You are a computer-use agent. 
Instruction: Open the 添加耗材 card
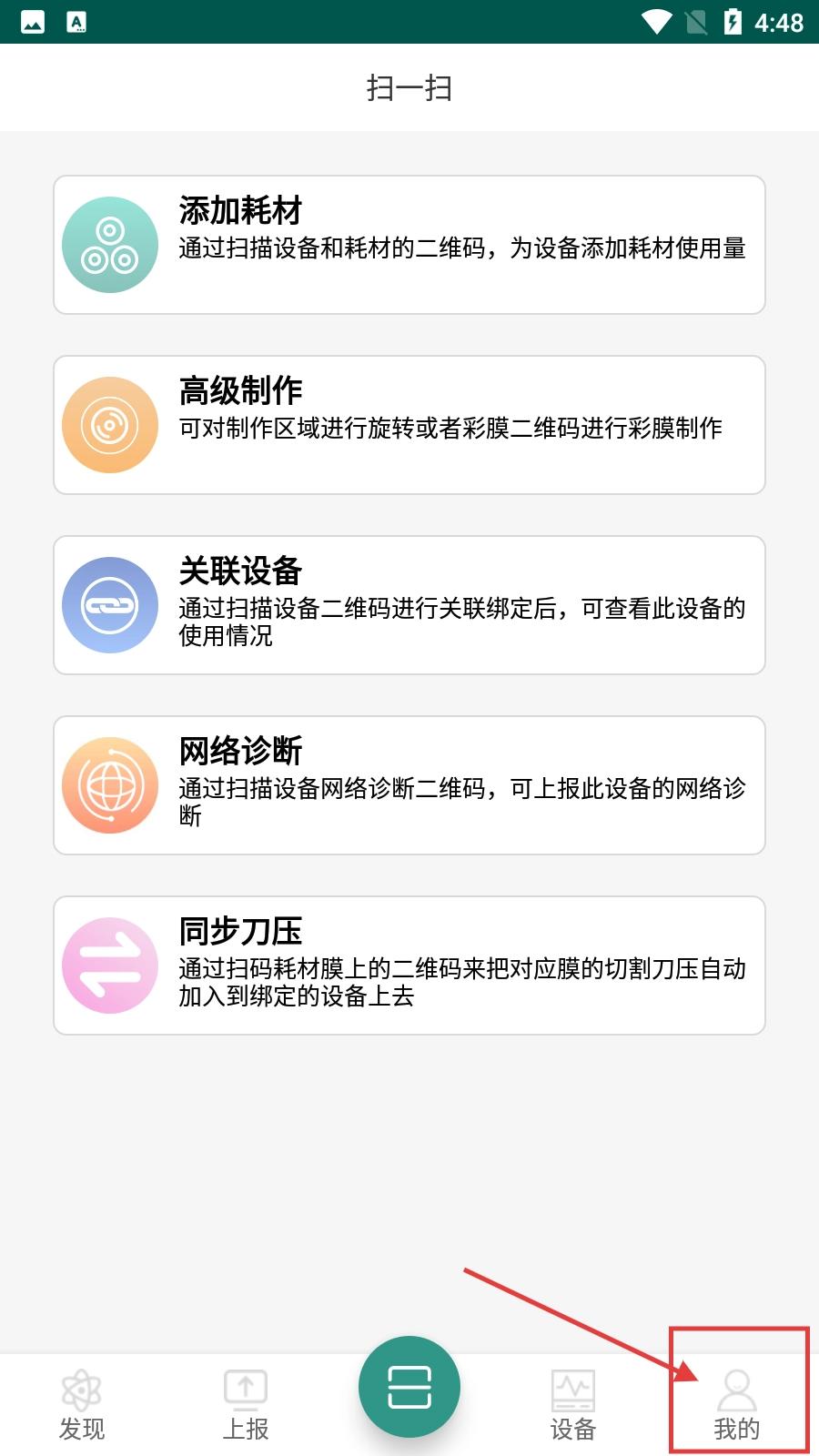(x=409, y=245)
